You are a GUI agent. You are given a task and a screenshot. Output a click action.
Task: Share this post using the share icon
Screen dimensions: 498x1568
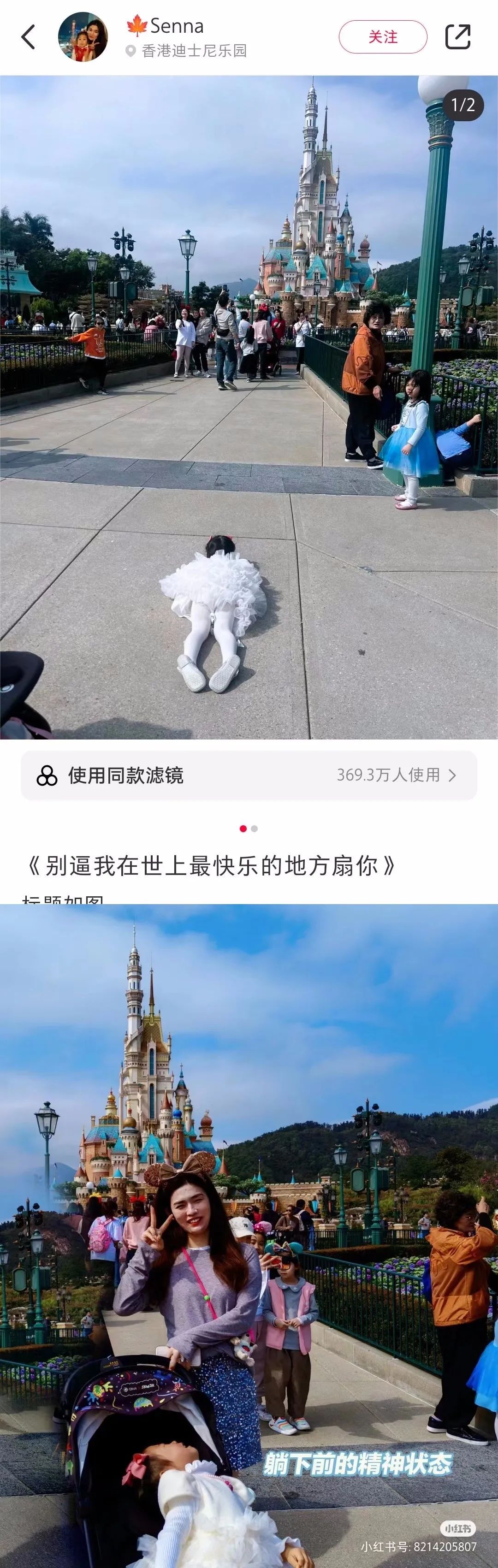pyautogui.click(x=458, y=37)
